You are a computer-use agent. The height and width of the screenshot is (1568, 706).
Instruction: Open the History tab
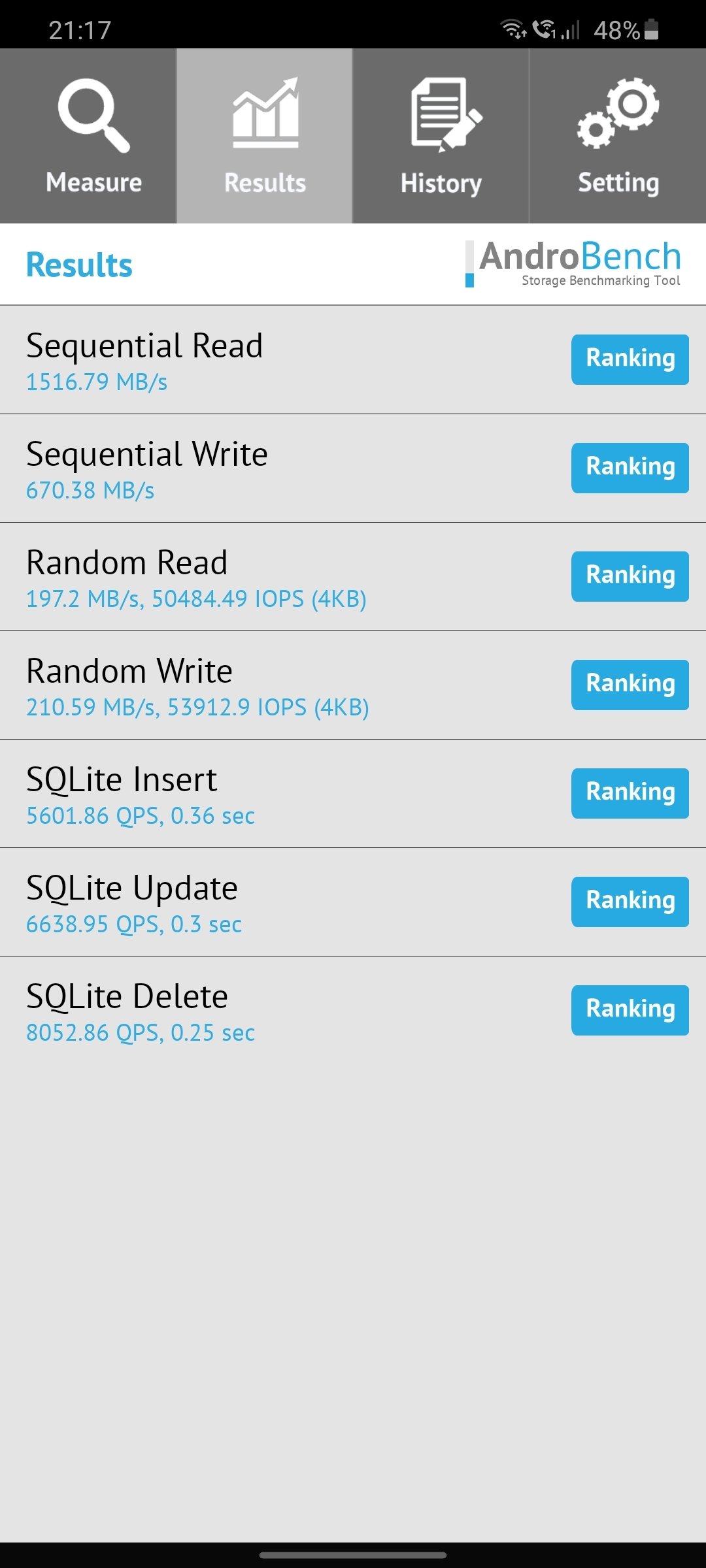click(x=441, y=136)
